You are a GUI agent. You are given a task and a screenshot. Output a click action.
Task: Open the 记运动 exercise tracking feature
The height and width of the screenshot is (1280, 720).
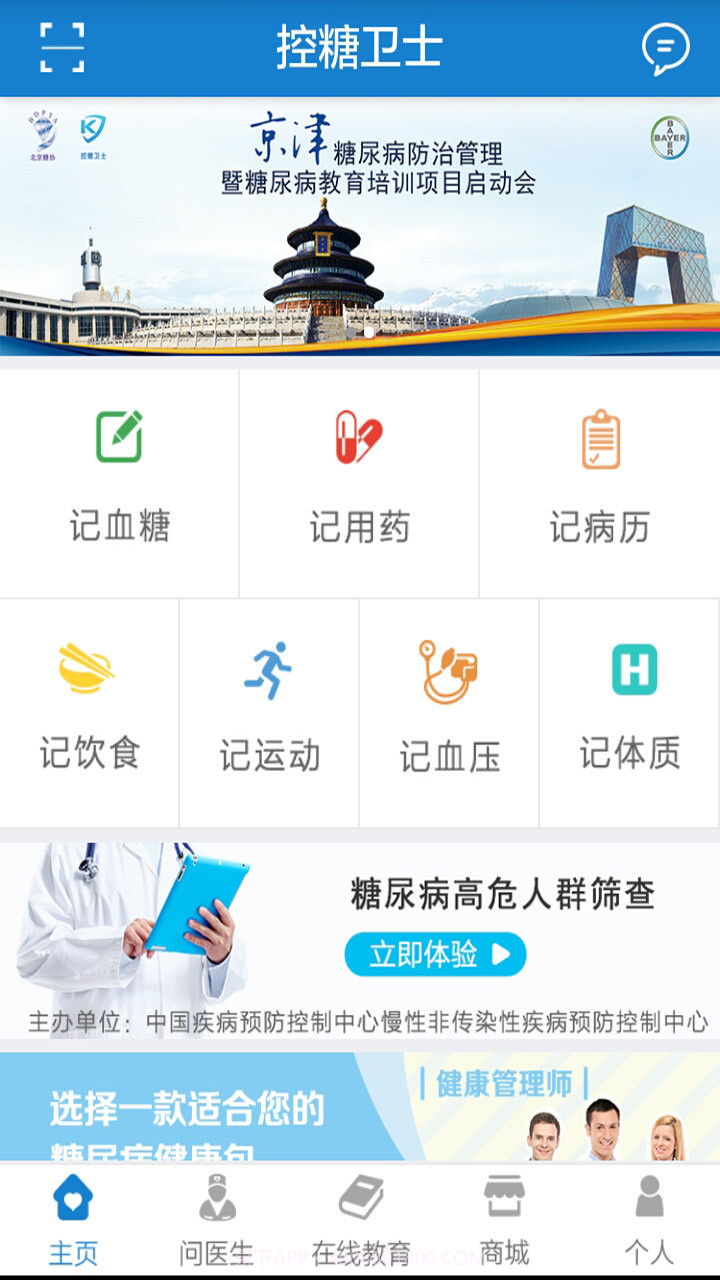[268, 710]
